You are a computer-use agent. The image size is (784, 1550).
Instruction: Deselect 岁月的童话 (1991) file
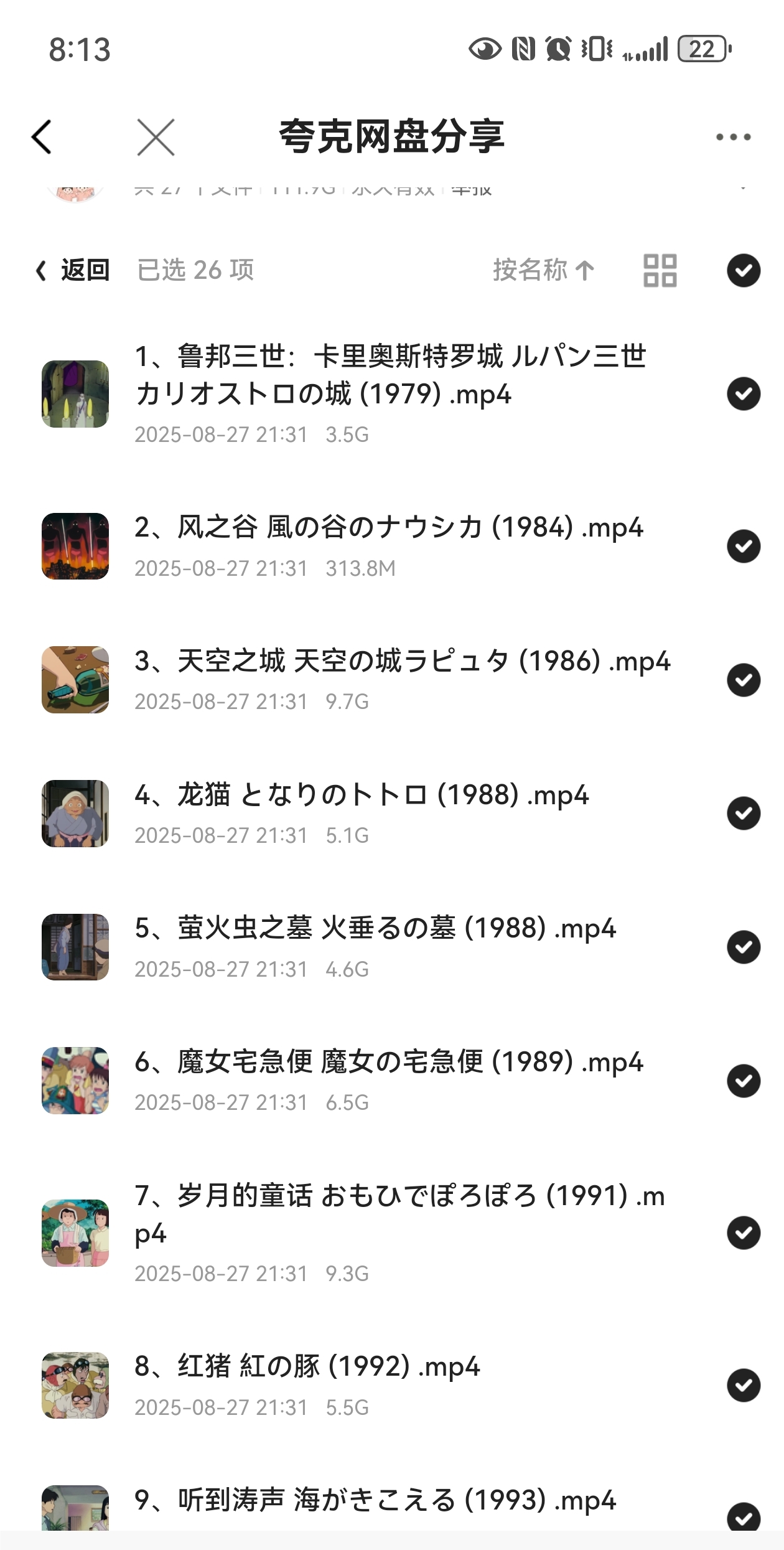coord(744,1233)
